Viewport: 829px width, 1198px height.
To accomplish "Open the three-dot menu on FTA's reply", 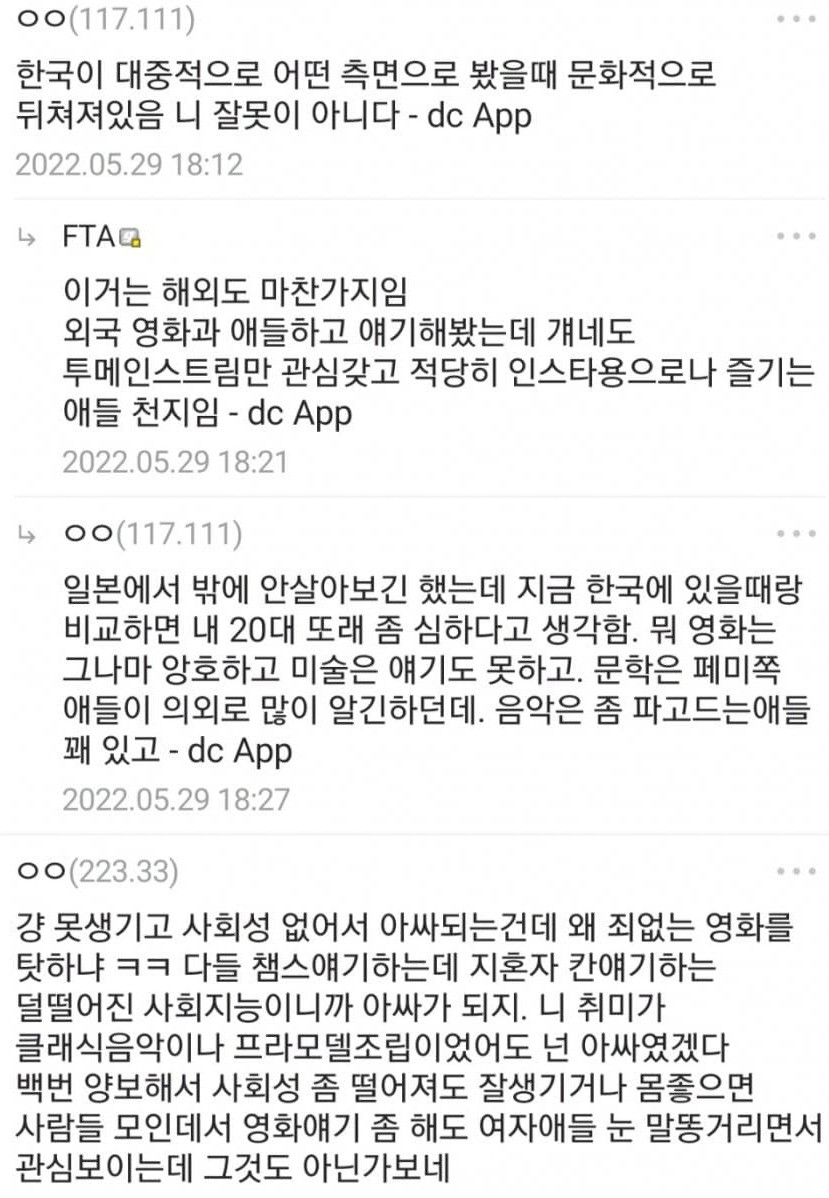I will 797,237.
